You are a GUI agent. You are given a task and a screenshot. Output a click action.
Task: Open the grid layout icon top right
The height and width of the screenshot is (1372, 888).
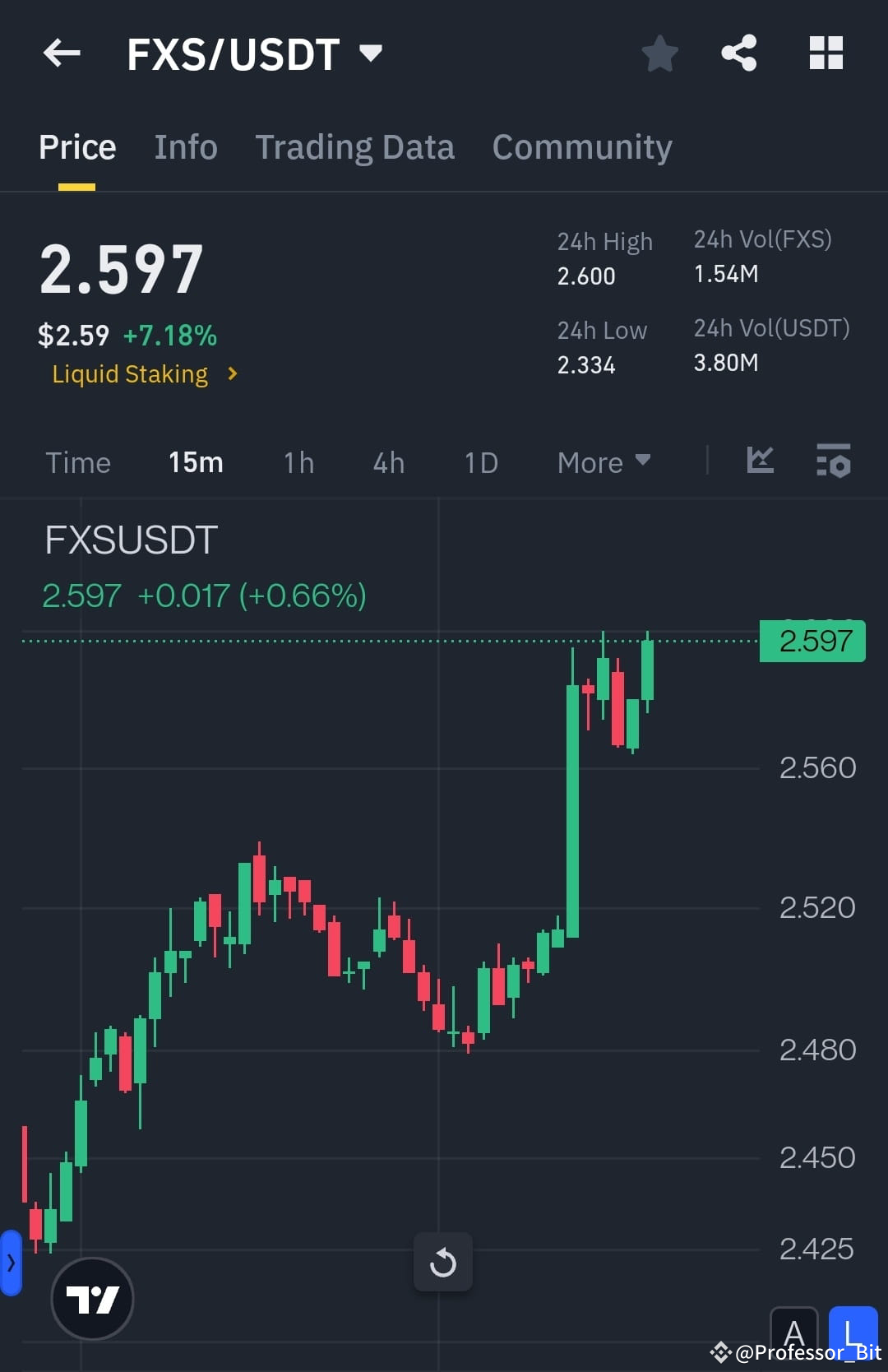click(x=826, y=53)
